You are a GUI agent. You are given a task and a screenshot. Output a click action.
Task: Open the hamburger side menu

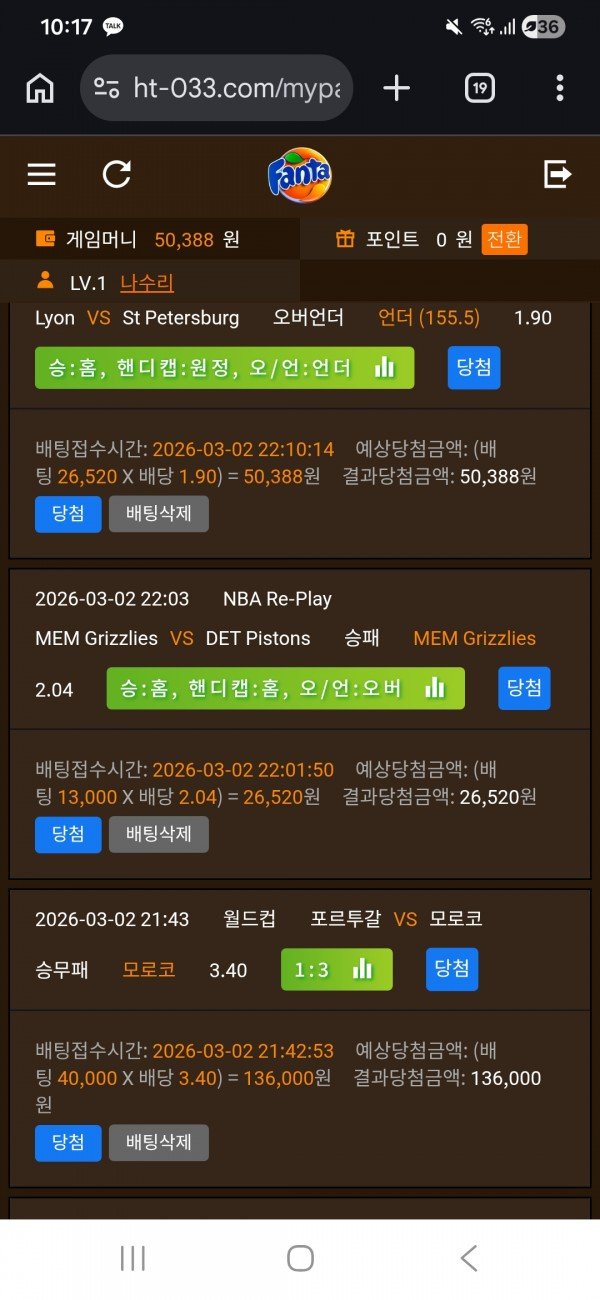[41, 175]
